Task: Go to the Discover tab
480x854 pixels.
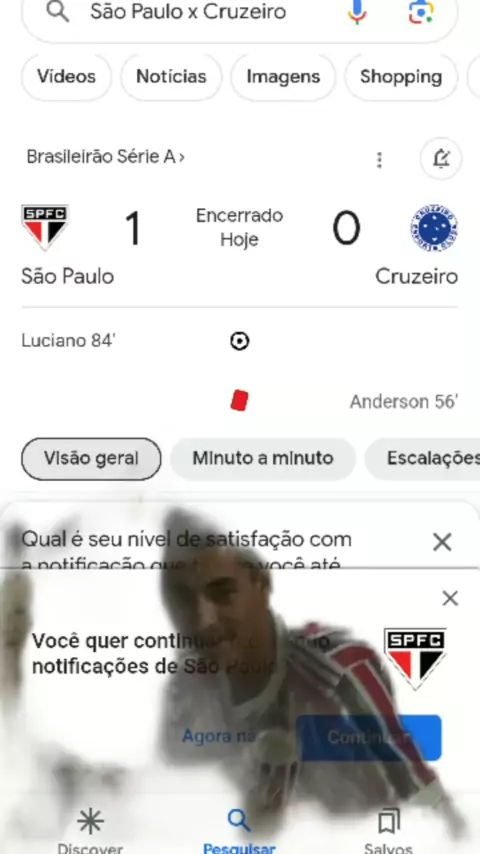Action: (x=90, y=830)
